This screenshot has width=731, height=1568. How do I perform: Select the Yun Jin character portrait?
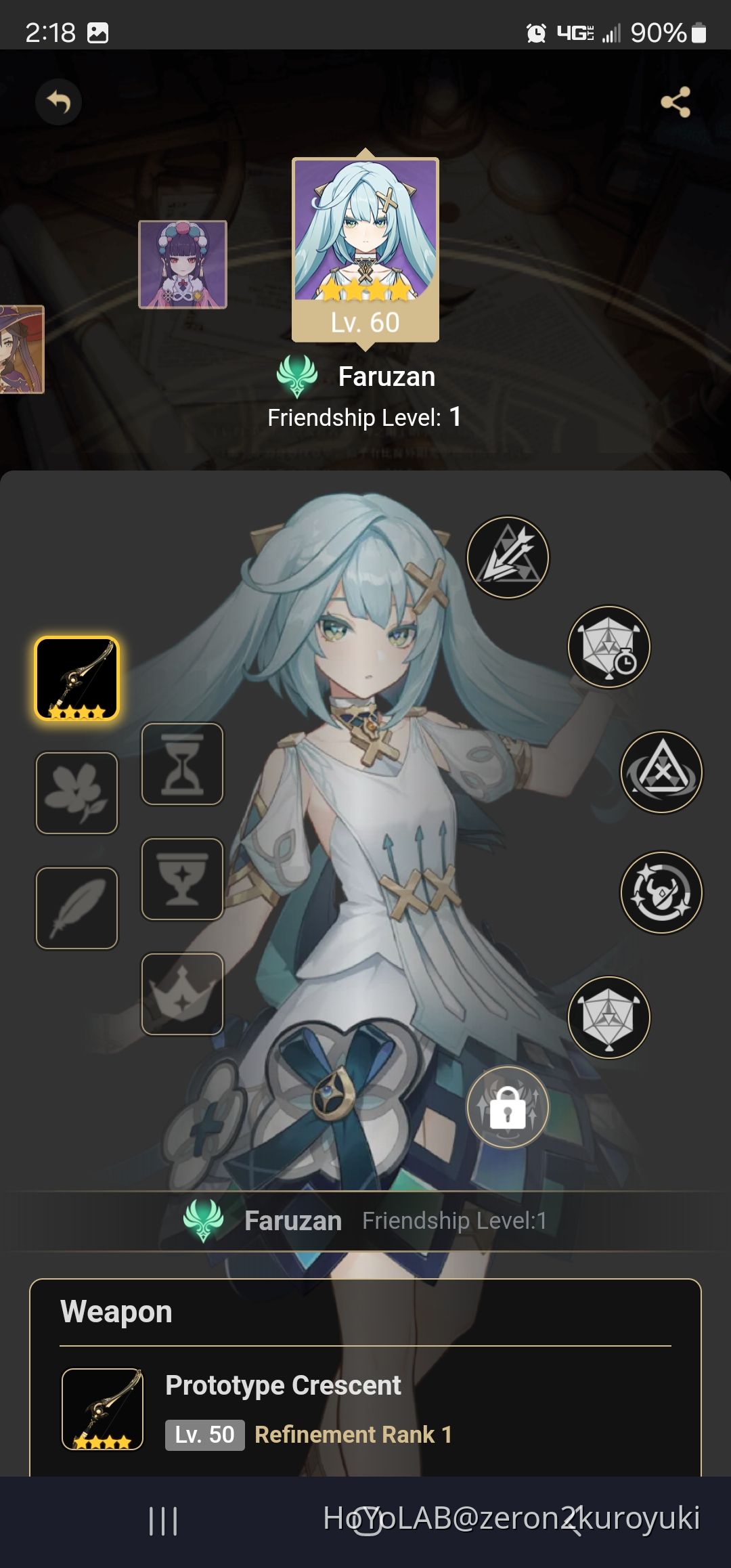pyautogui.click(x=183, y=264)
